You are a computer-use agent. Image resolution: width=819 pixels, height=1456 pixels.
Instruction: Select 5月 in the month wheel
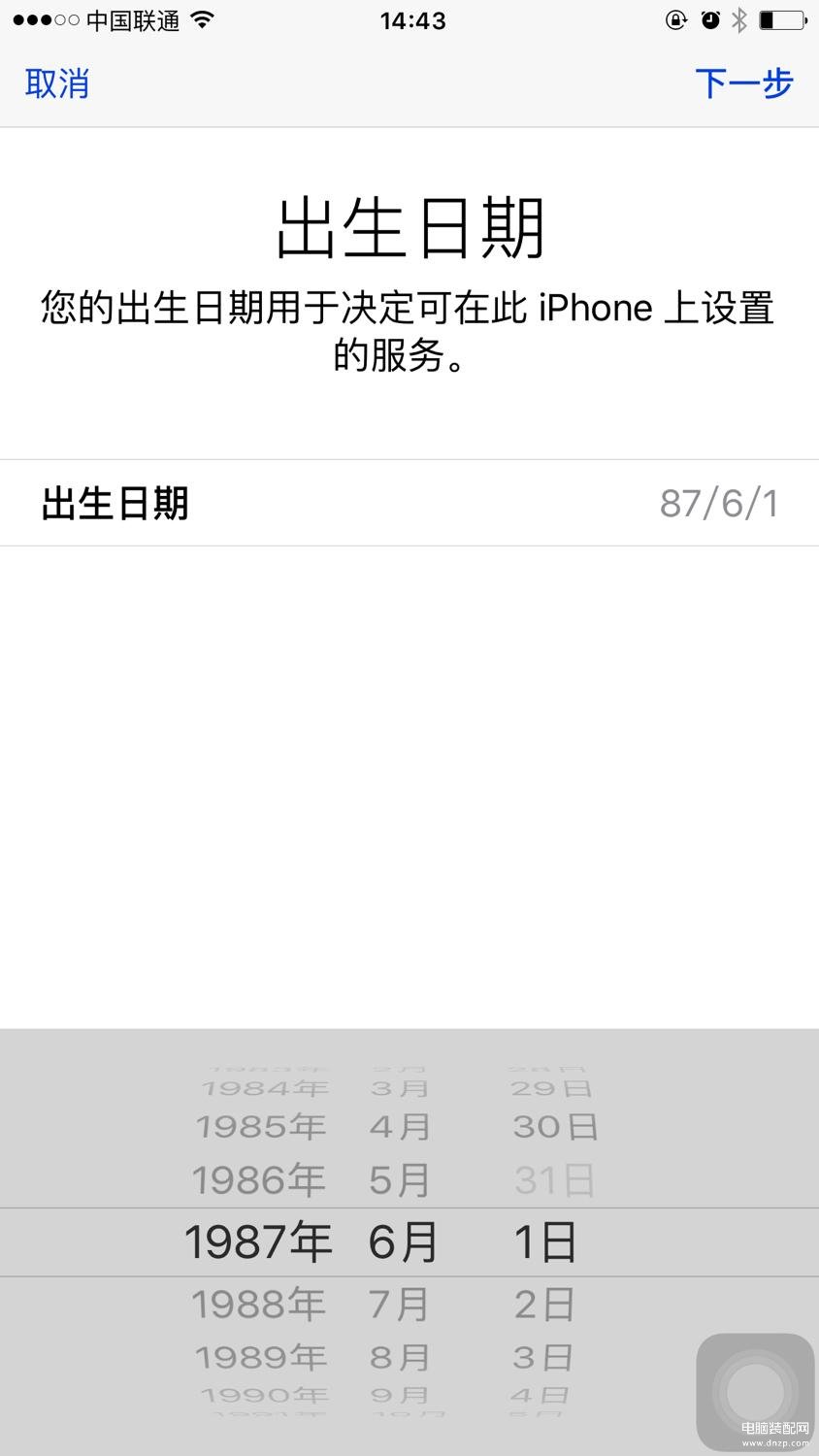pos(399,1180)
